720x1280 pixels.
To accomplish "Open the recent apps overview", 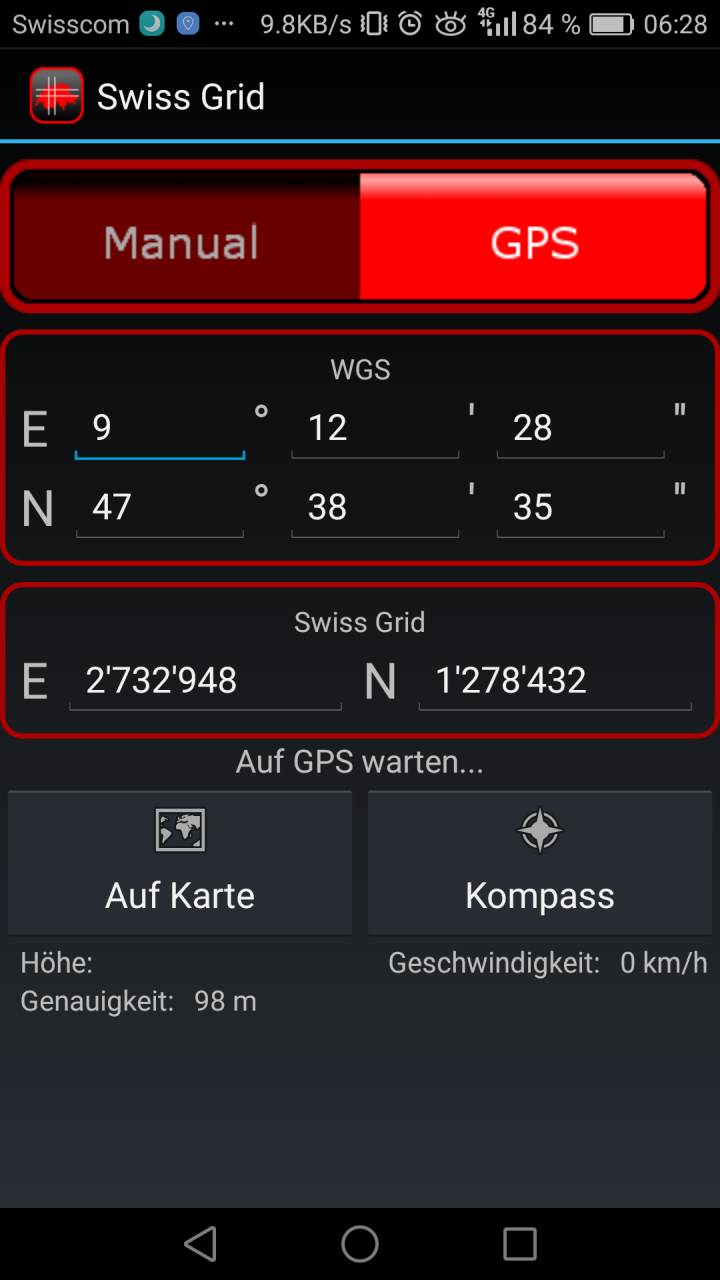I will 520,1244.
